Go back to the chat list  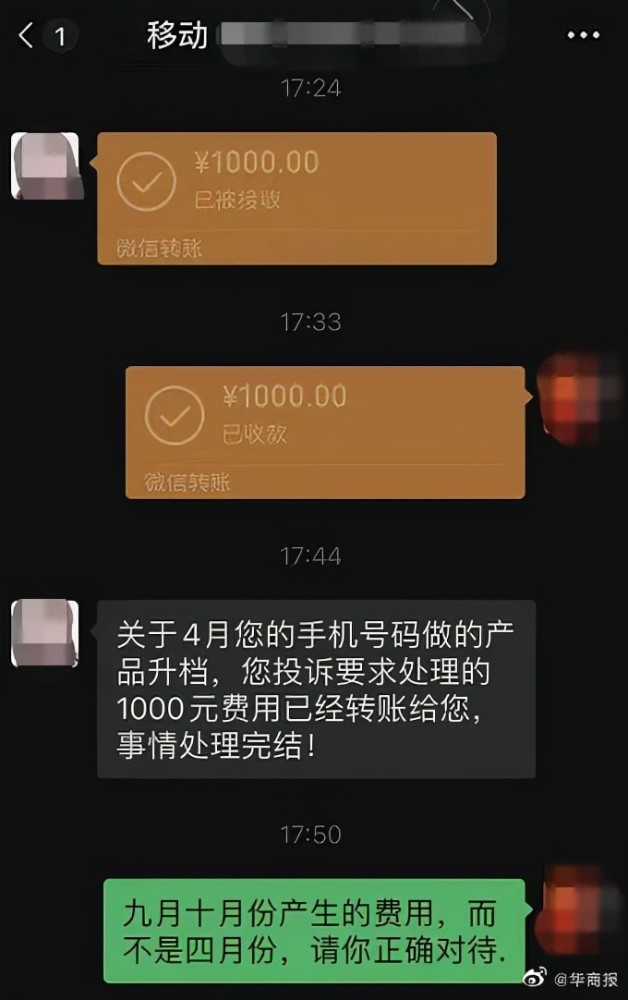tap(28, 37)
